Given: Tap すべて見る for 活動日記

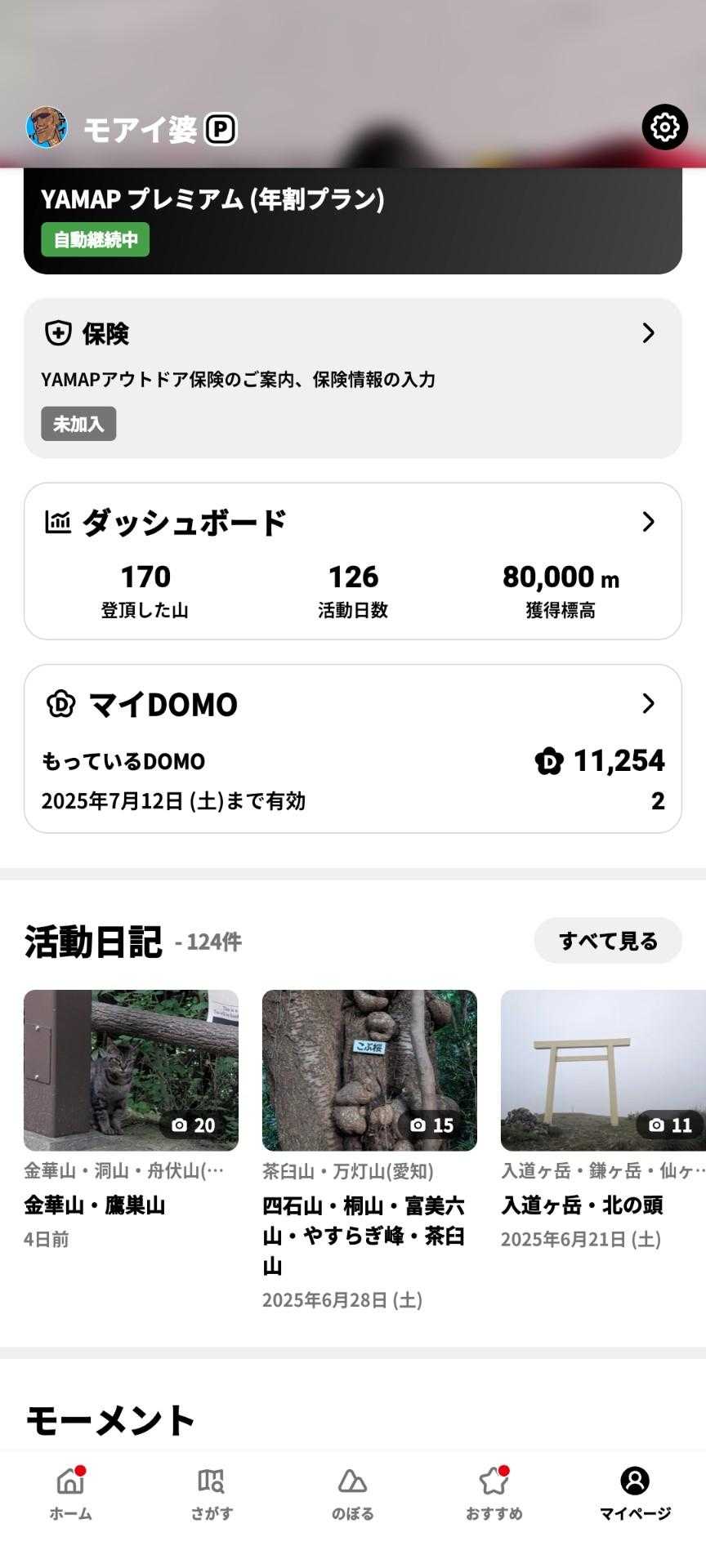Looking at the screenshot, I should 607,941.
